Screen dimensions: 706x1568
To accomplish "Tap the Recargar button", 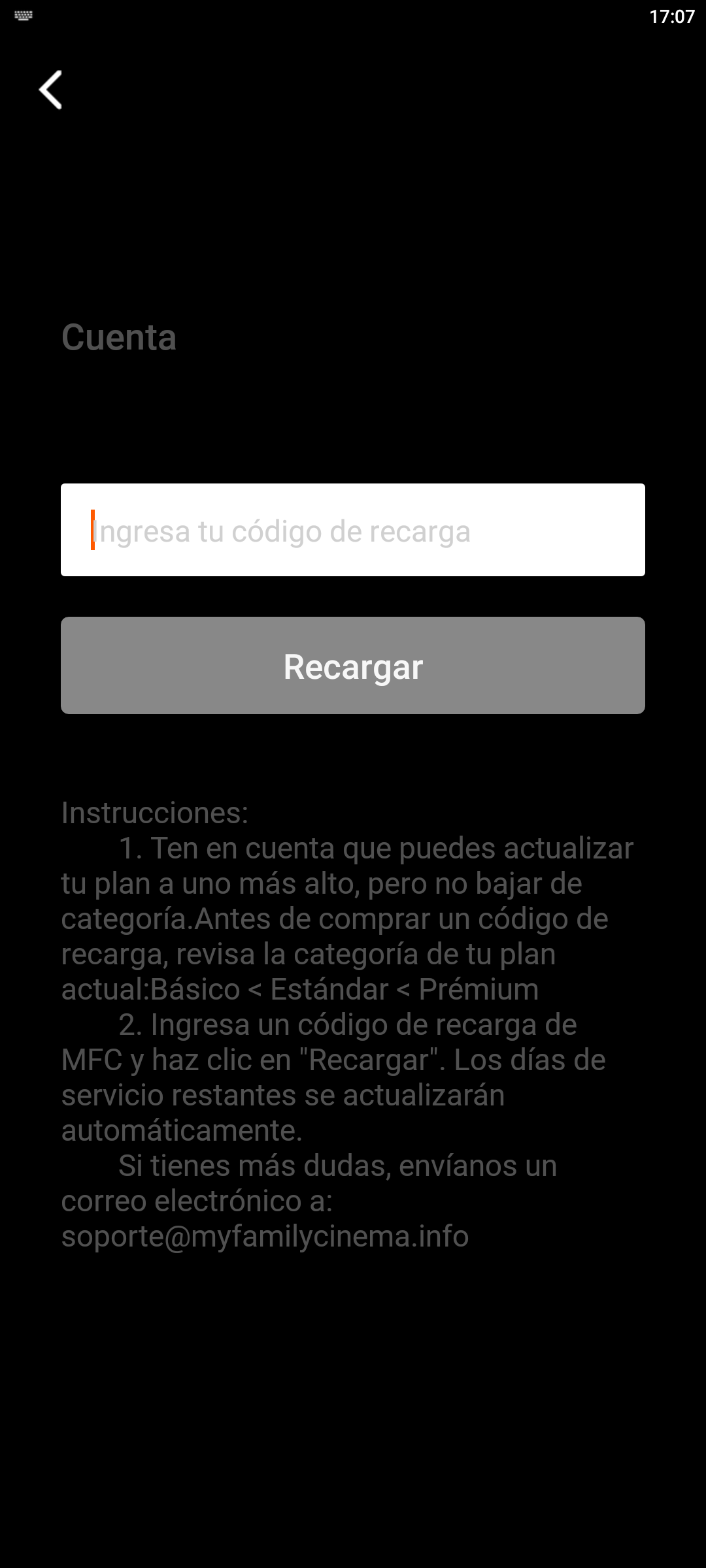I will (353, 665).
